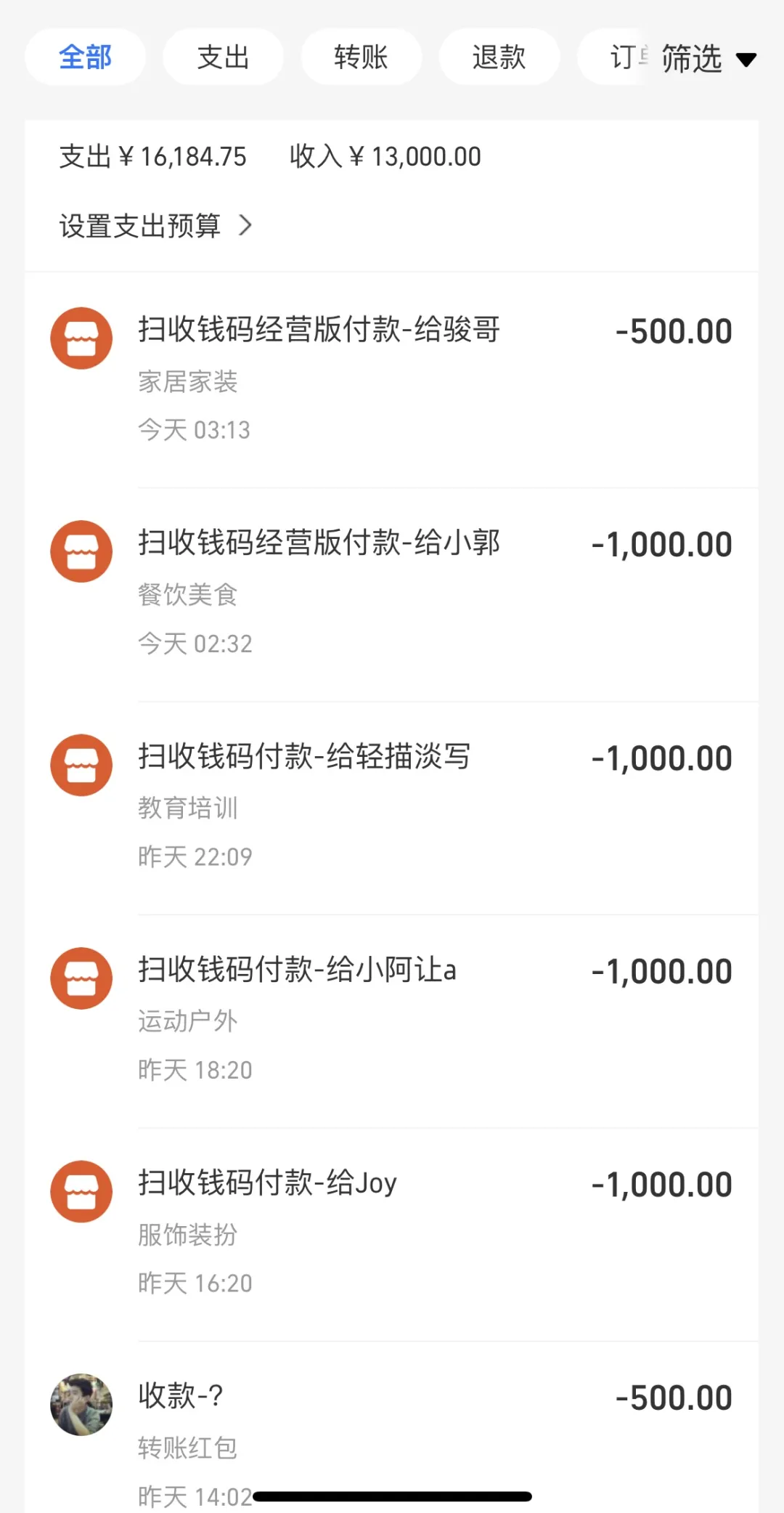Screen dimensions: 784x1513
Task: Open the payment to 轻描淡写
Action: (x=392, y=806)
